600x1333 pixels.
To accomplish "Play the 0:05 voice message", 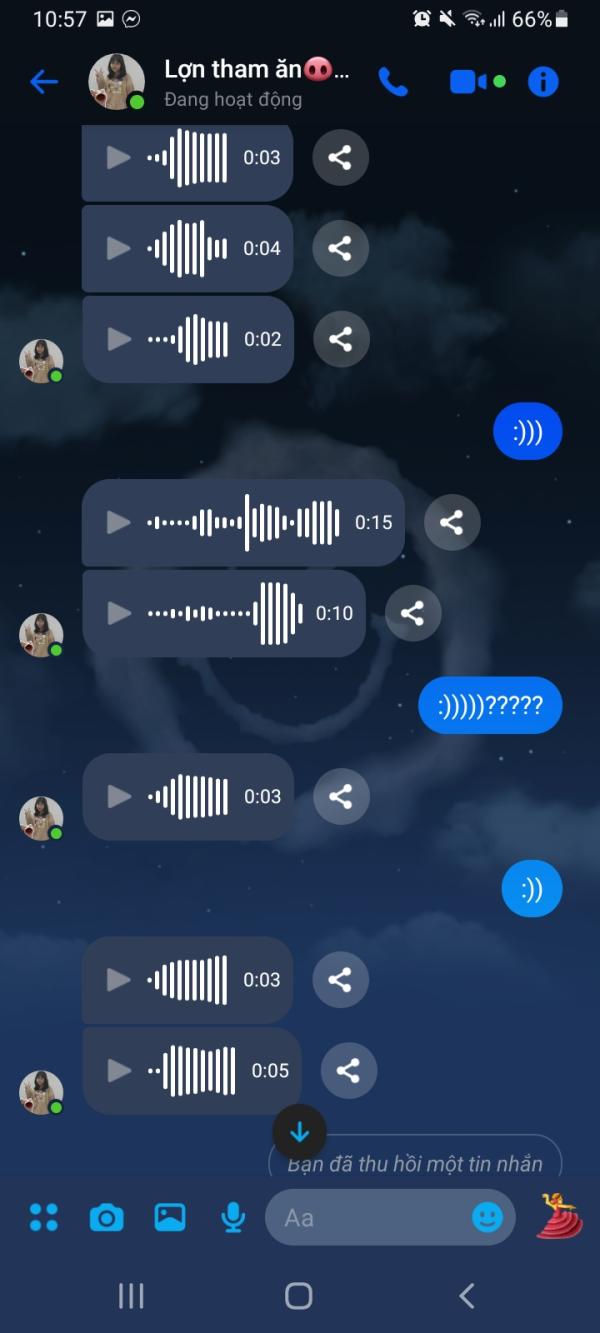I will pyautogui.click(x=119, y=1071).
